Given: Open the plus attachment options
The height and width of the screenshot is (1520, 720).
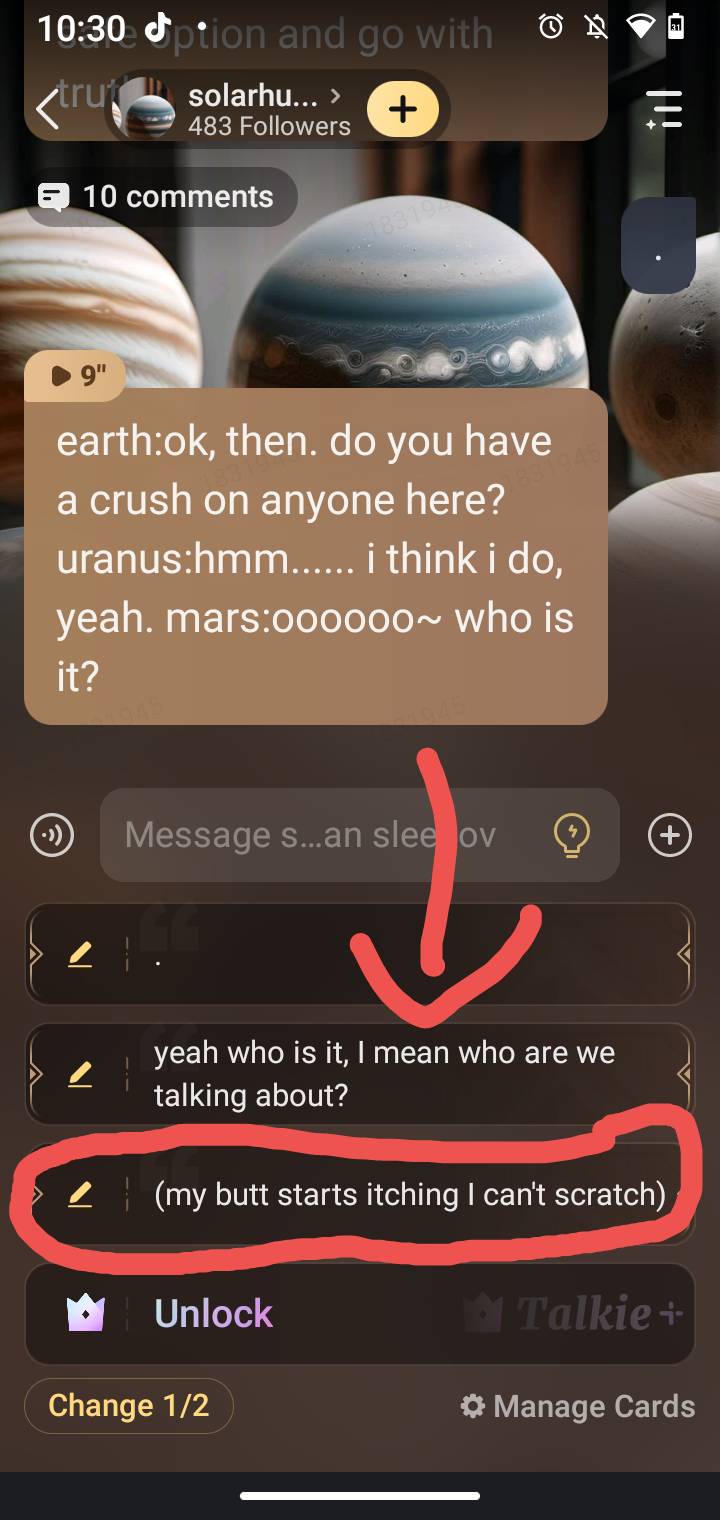Looking at the screenshot, I should coord(669,835).
